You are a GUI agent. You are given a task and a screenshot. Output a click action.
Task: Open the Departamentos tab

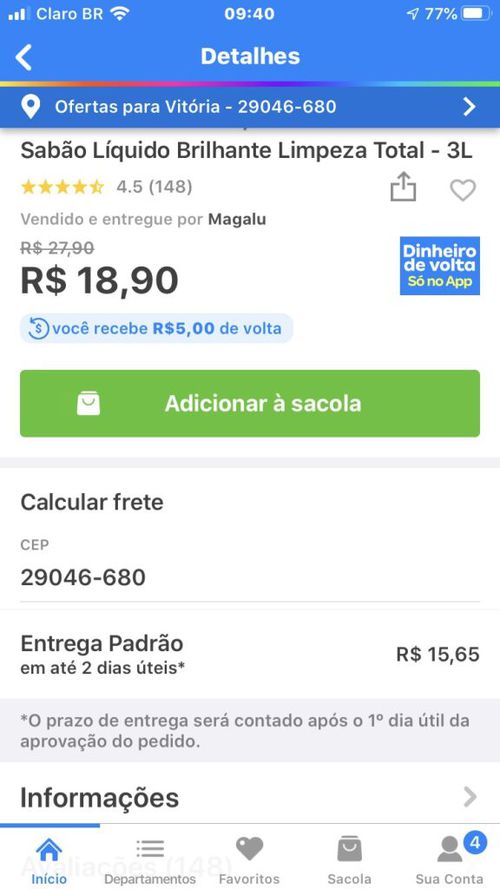150,860
